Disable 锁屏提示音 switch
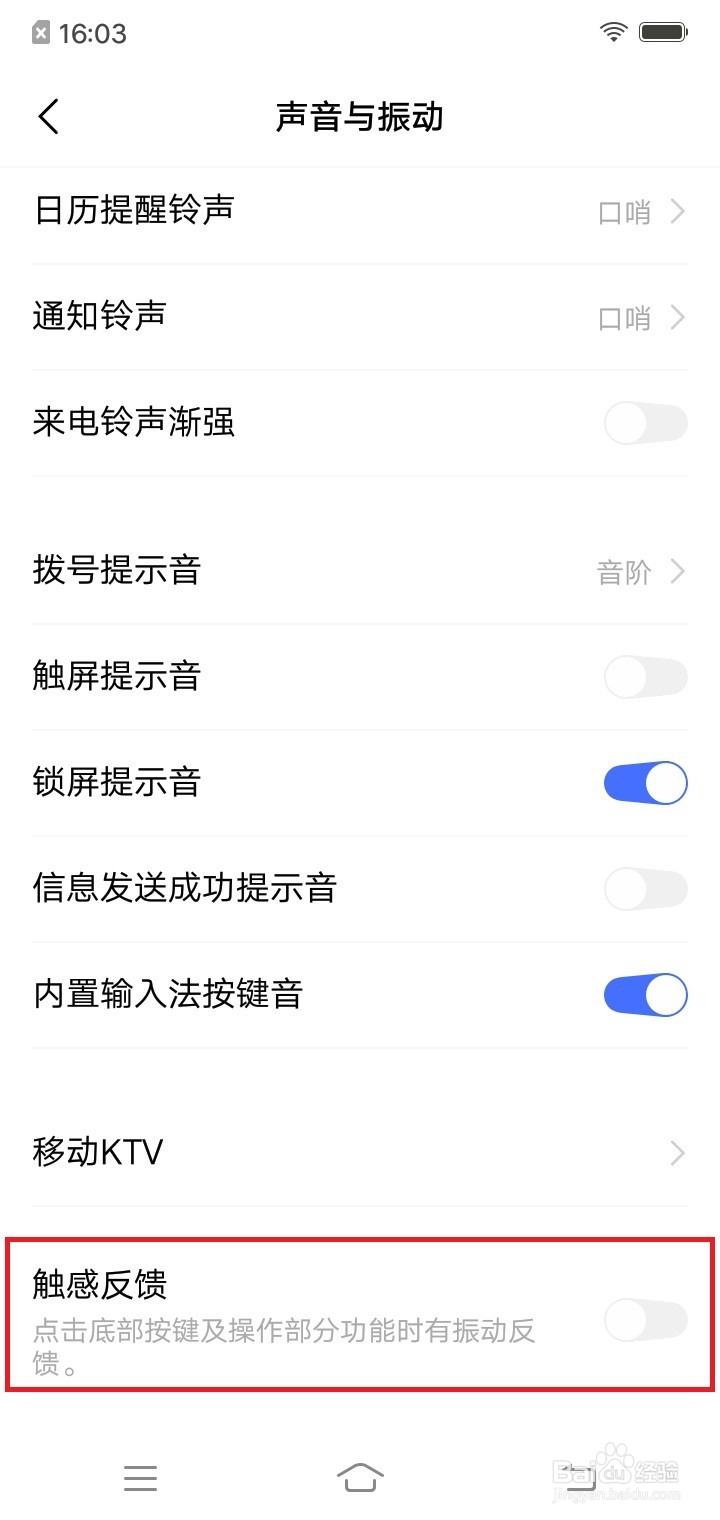This screenshot has height=1520, width=720. (645, 783)
